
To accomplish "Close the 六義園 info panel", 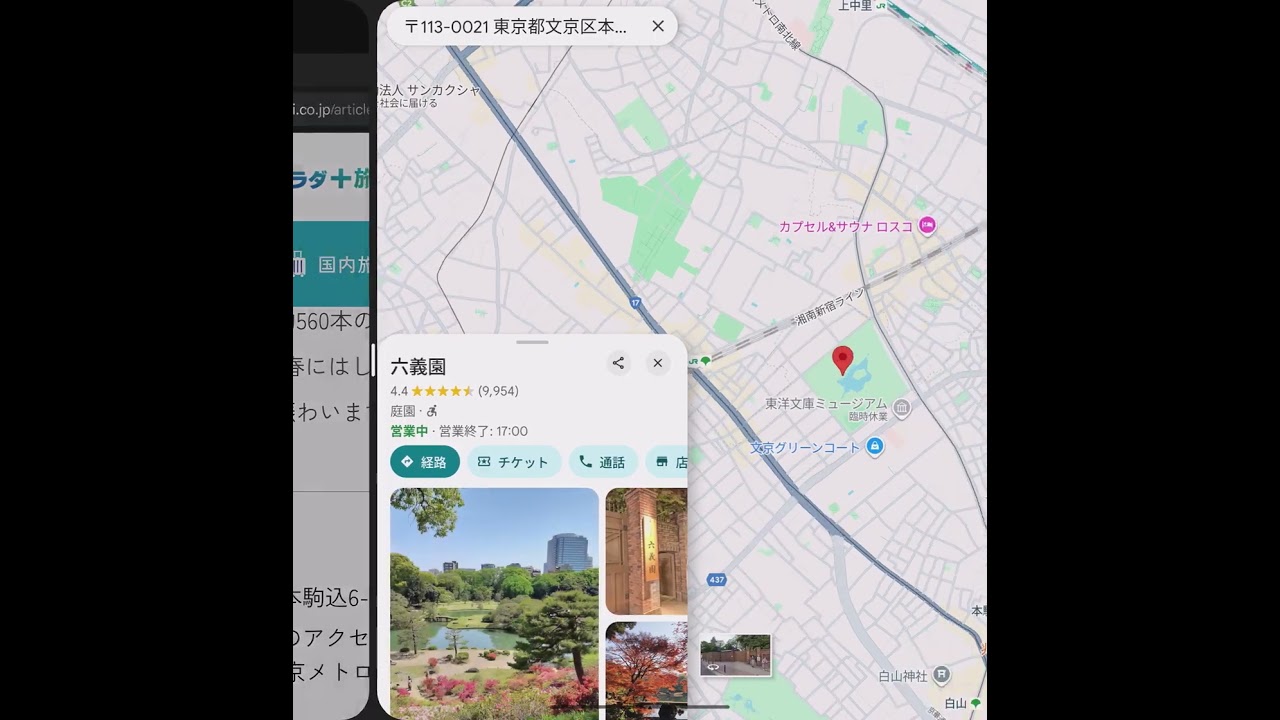I will [x=657, y=363].
